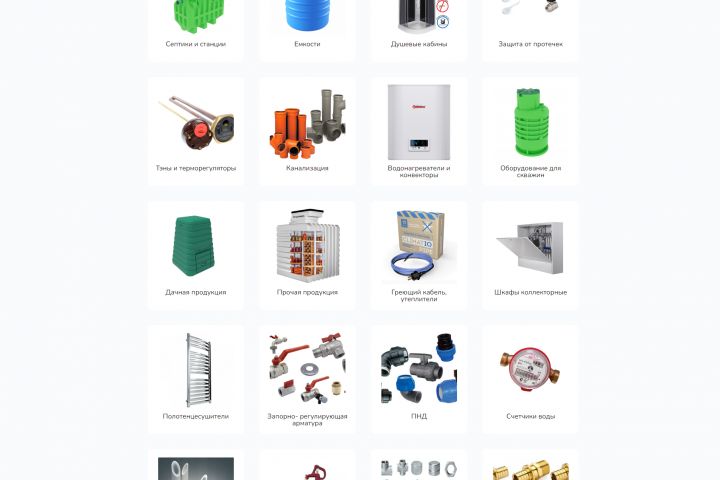Open Тэны и терморегуляторы category
Screen dimensions: 720x480
[196, 130]
